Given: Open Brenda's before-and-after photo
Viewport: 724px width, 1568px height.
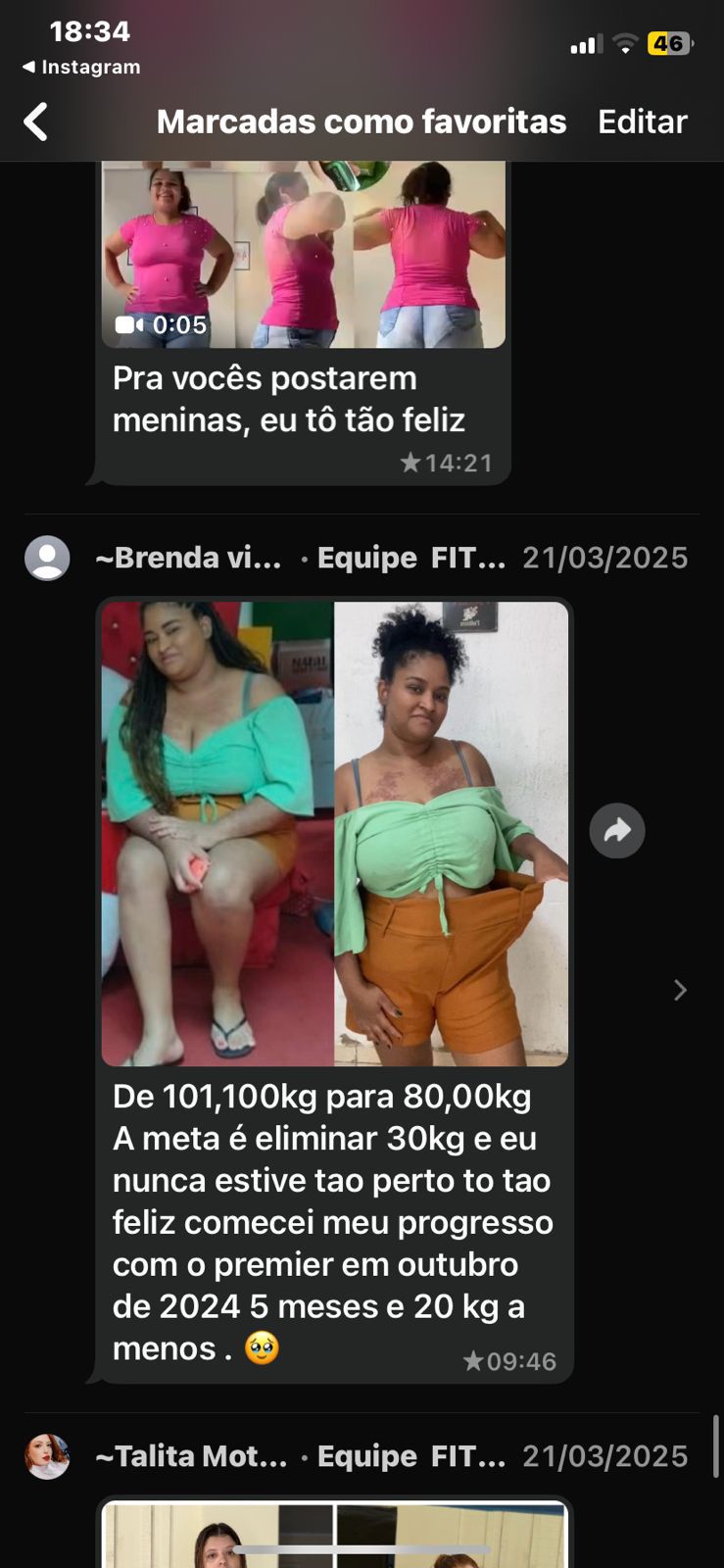Looking at the screenshot, I should 335,833.
